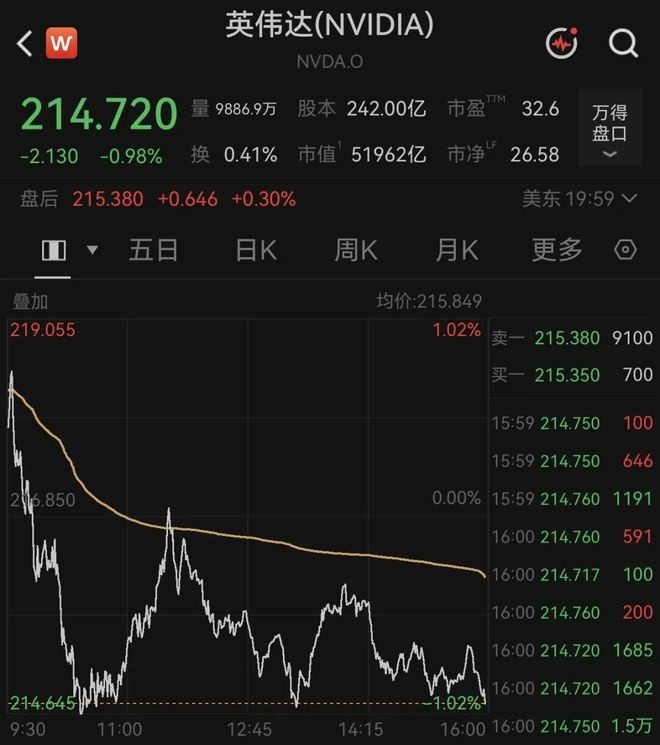Open the live pulse monitor icon

click(562, 43)
